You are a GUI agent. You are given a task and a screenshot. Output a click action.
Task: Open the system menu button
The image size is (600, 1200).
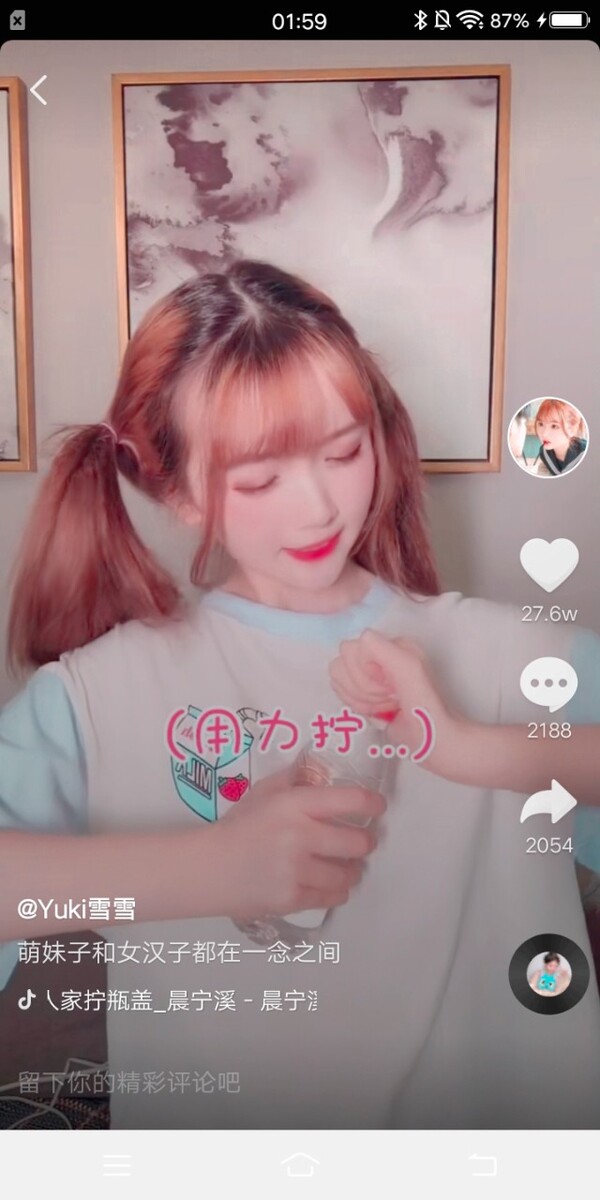117,1165
